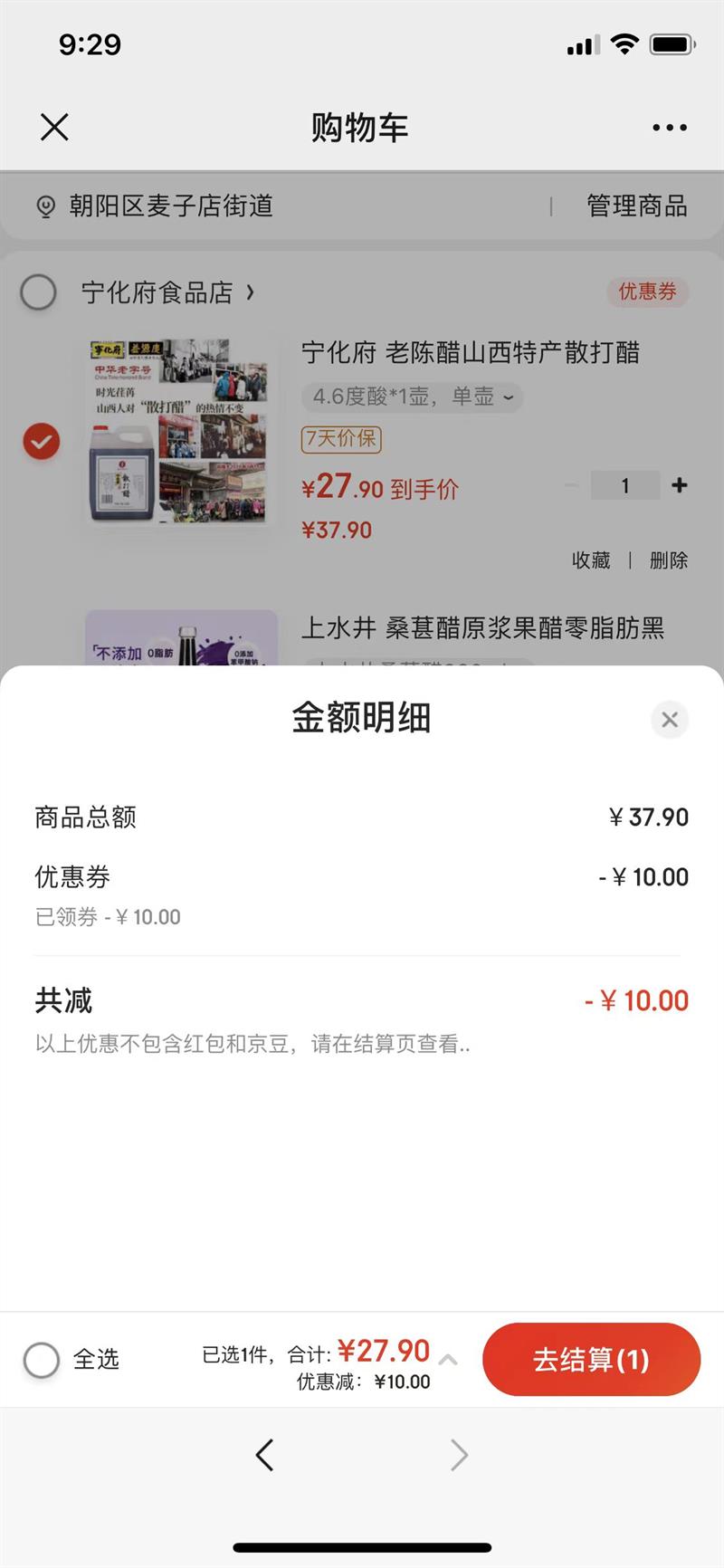Open 上水井 桑葚醋 product listing
Viewport: 724px width, 1568px height.
pos(482,628)
